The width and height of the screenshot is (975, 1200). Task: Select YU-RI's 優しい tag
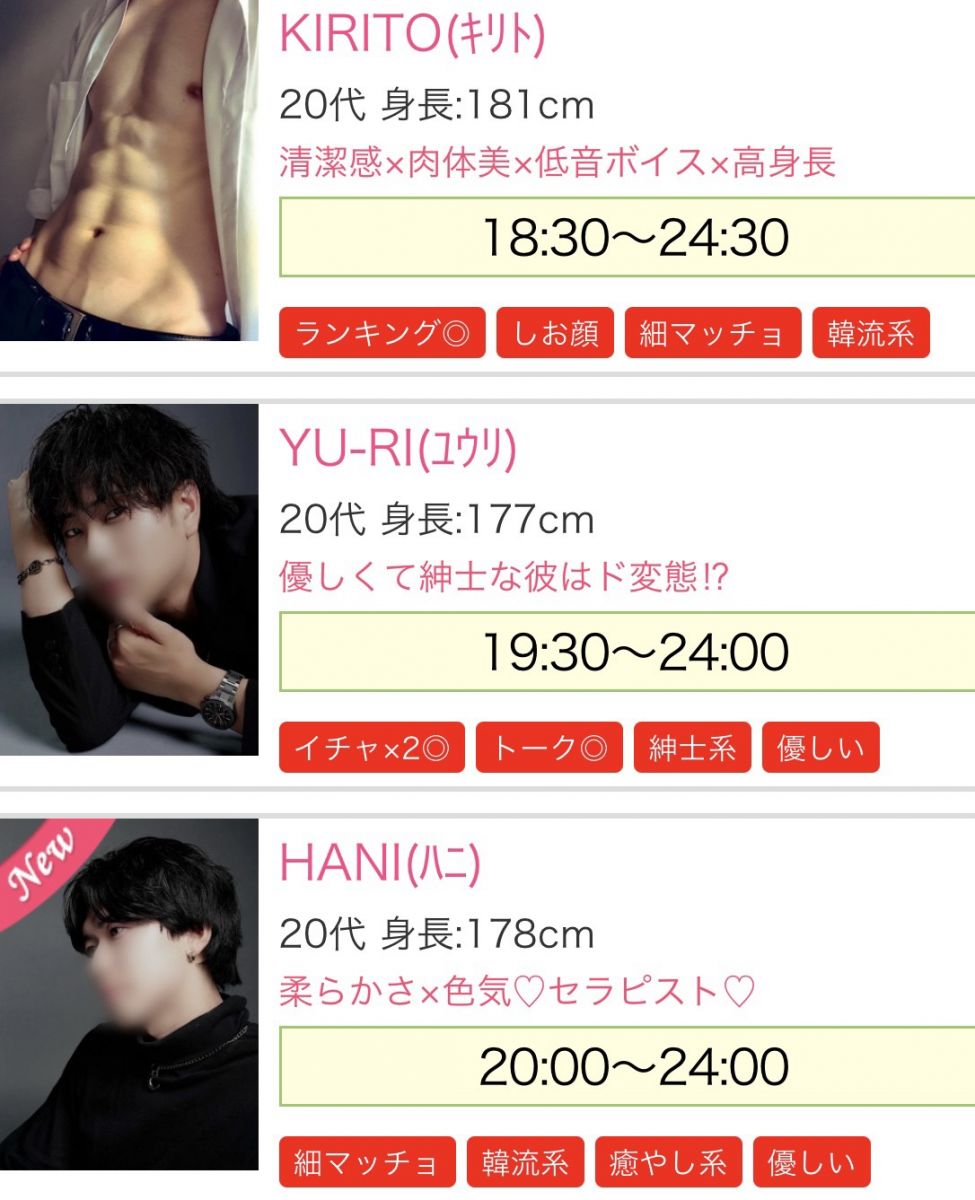(820, 748)
